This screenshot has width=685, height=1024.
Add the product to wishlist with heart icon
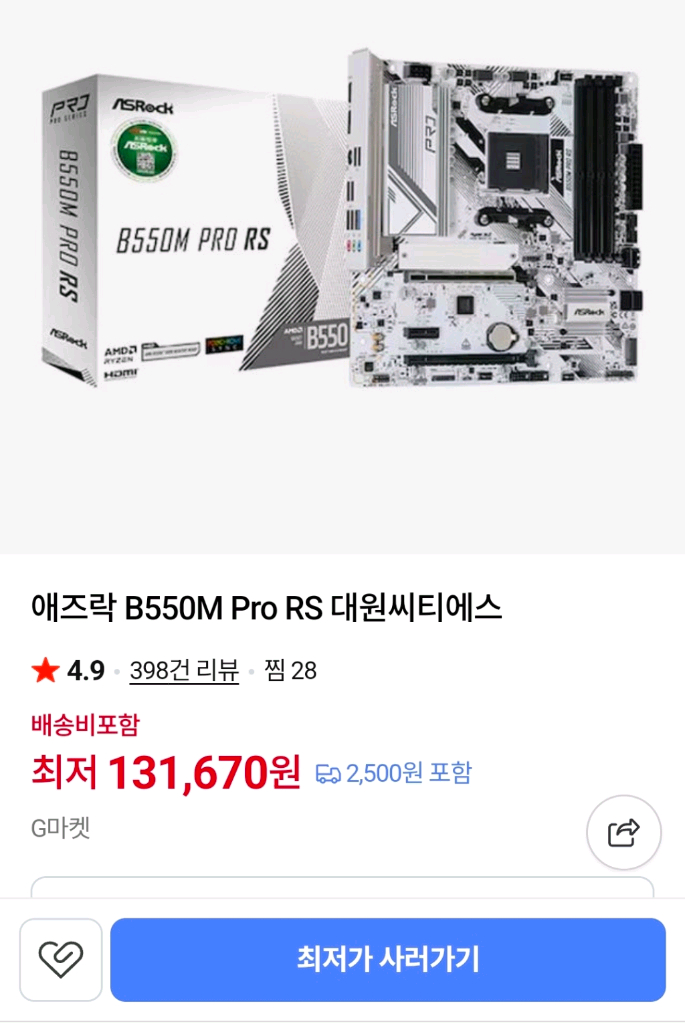[61, 959]
